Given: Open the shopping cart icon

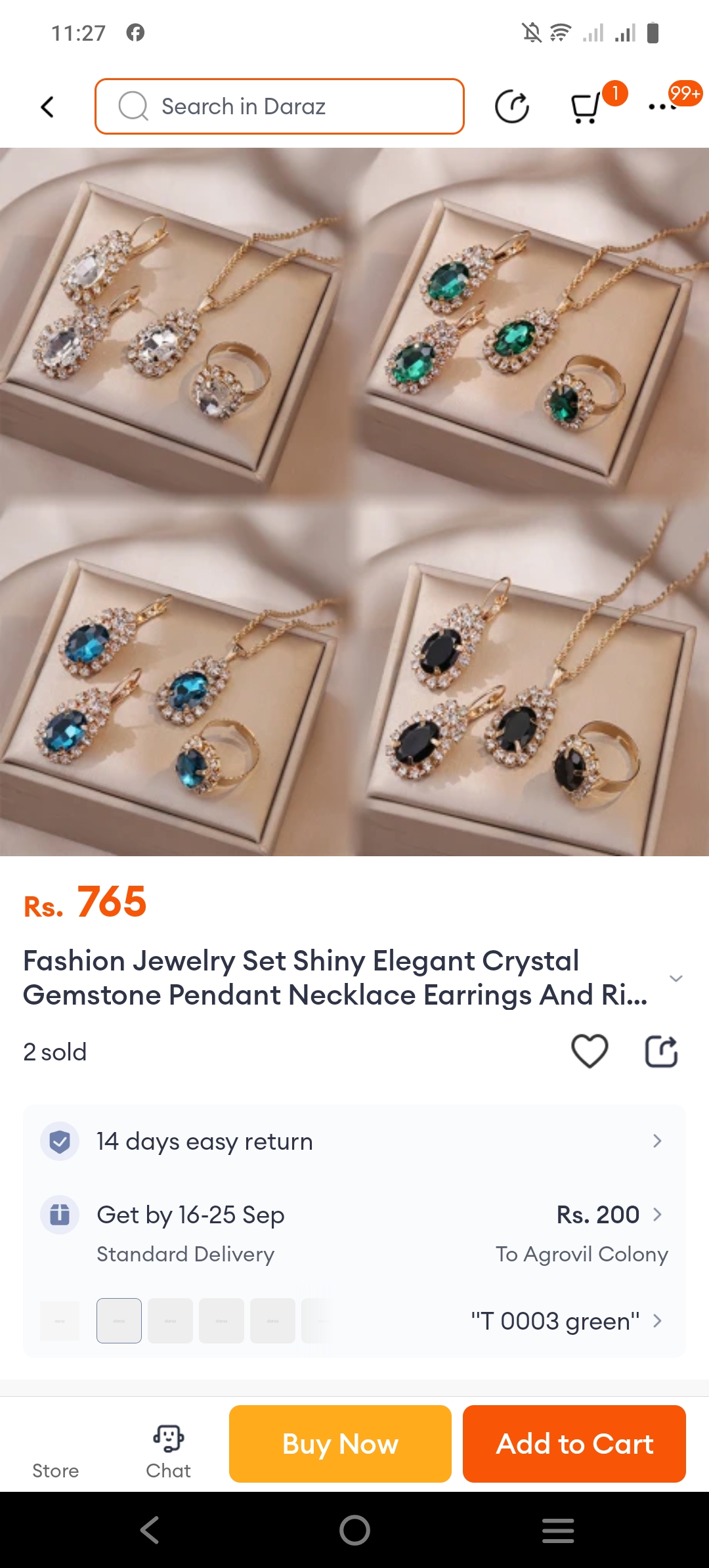Looking at the screenshot, I should [x=586, y=107].
